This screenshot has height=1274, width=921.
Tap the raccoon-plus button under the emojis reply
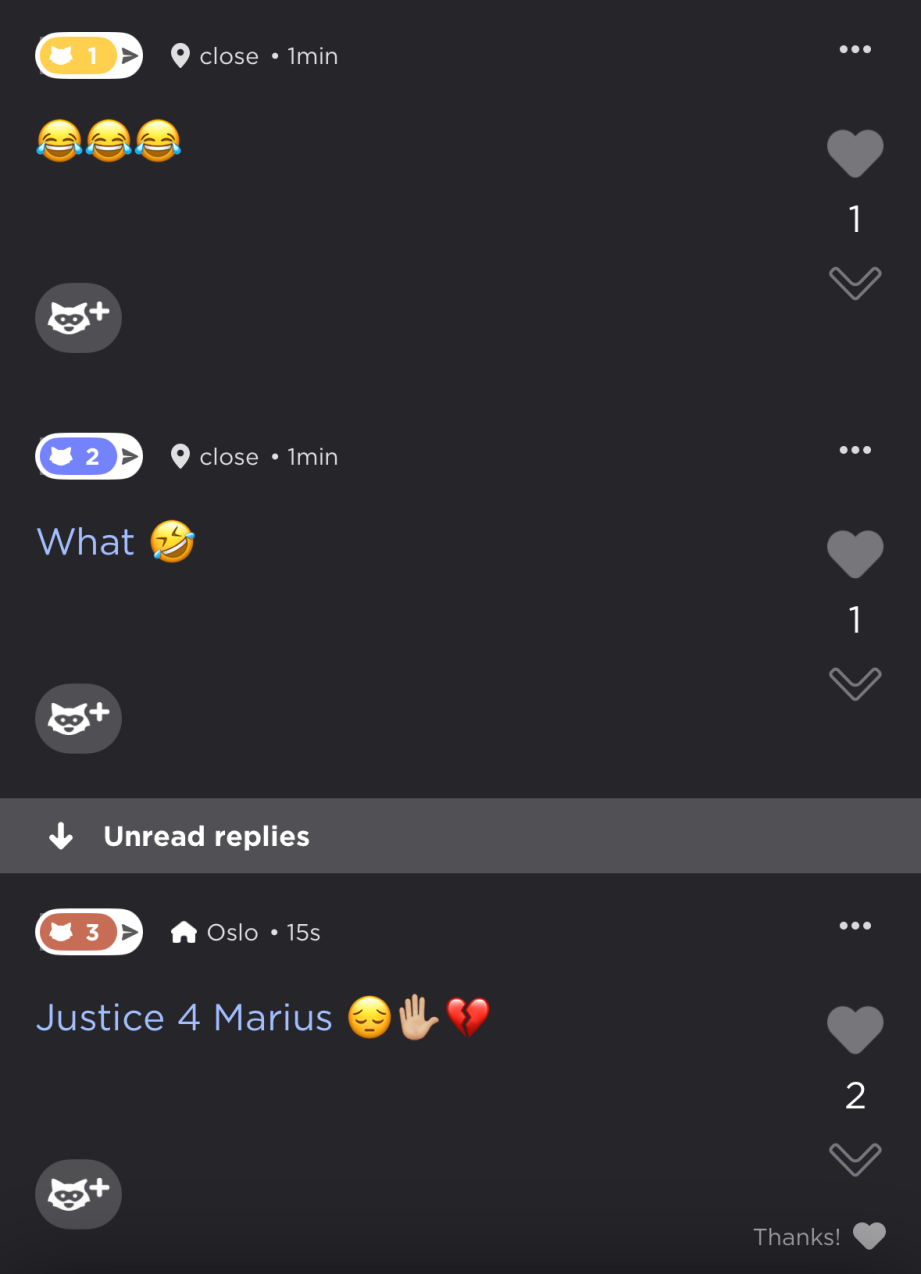tap(78, 318)
